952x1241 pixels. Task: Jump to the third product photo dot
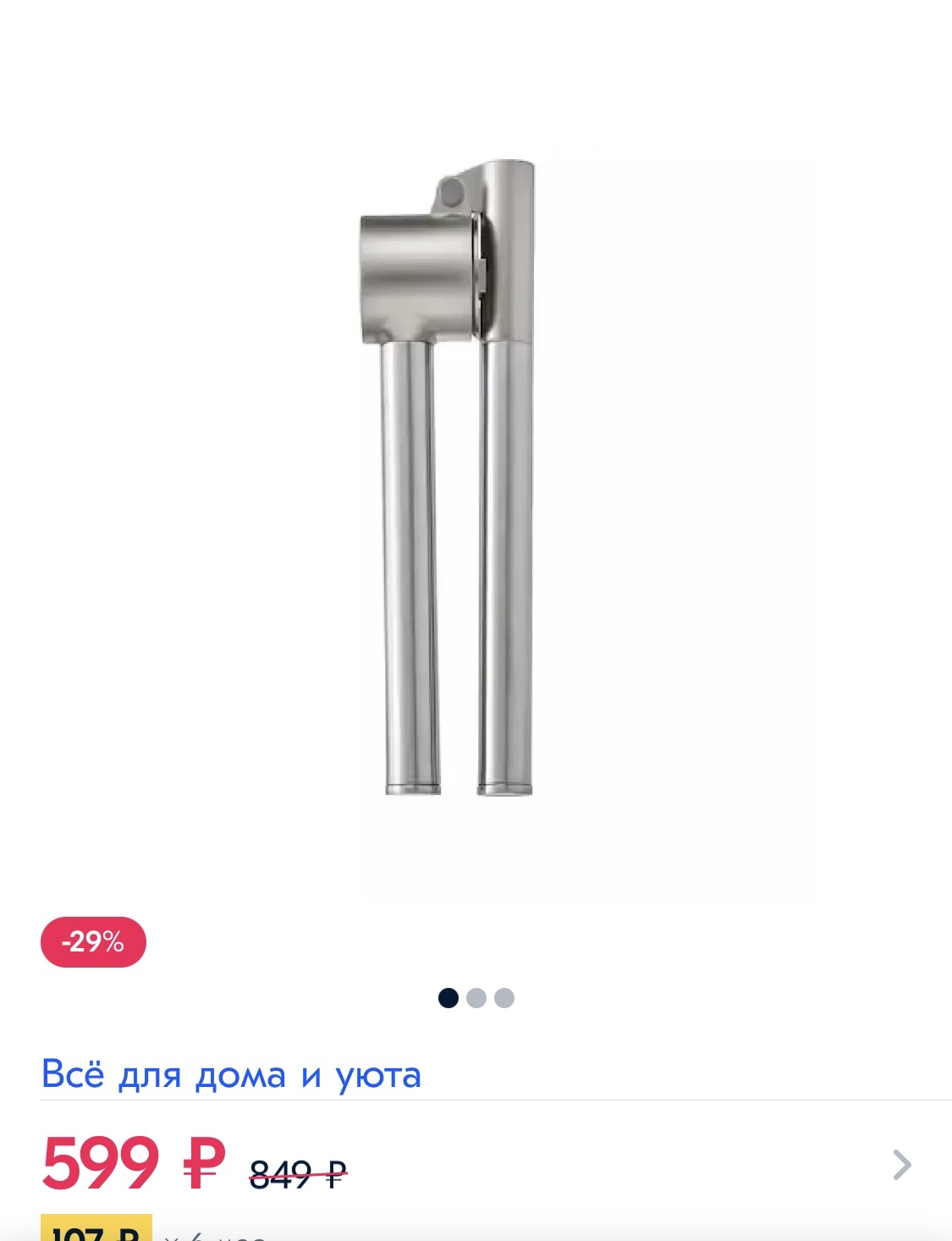[x=504, y=998]
